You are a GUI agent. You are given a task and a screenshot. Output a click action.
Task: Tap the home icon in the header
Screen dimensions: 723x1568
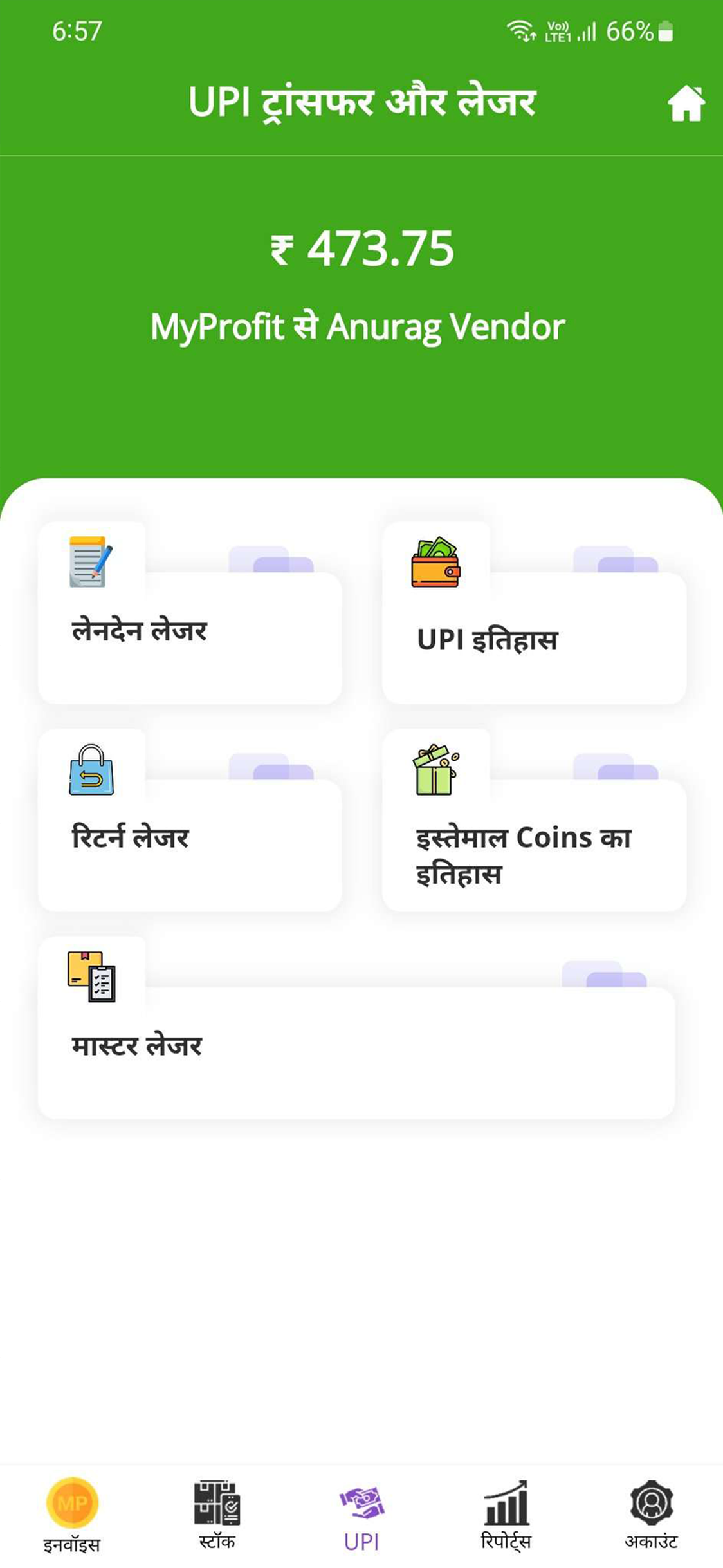pyautogui.click(x=686, y=104)
